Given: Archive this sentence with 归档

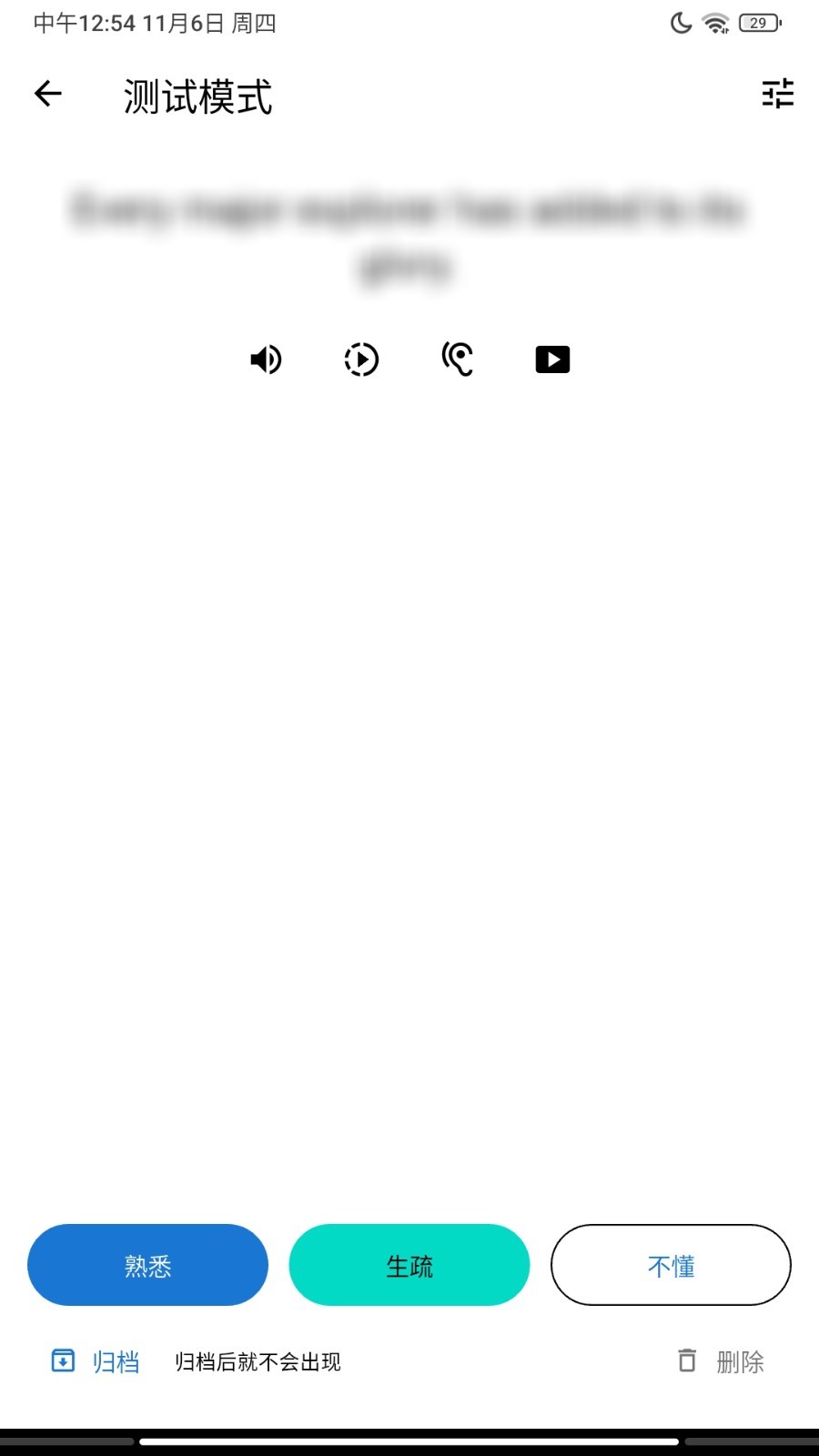Looking at the screenshot, I should pos(96,1361).
